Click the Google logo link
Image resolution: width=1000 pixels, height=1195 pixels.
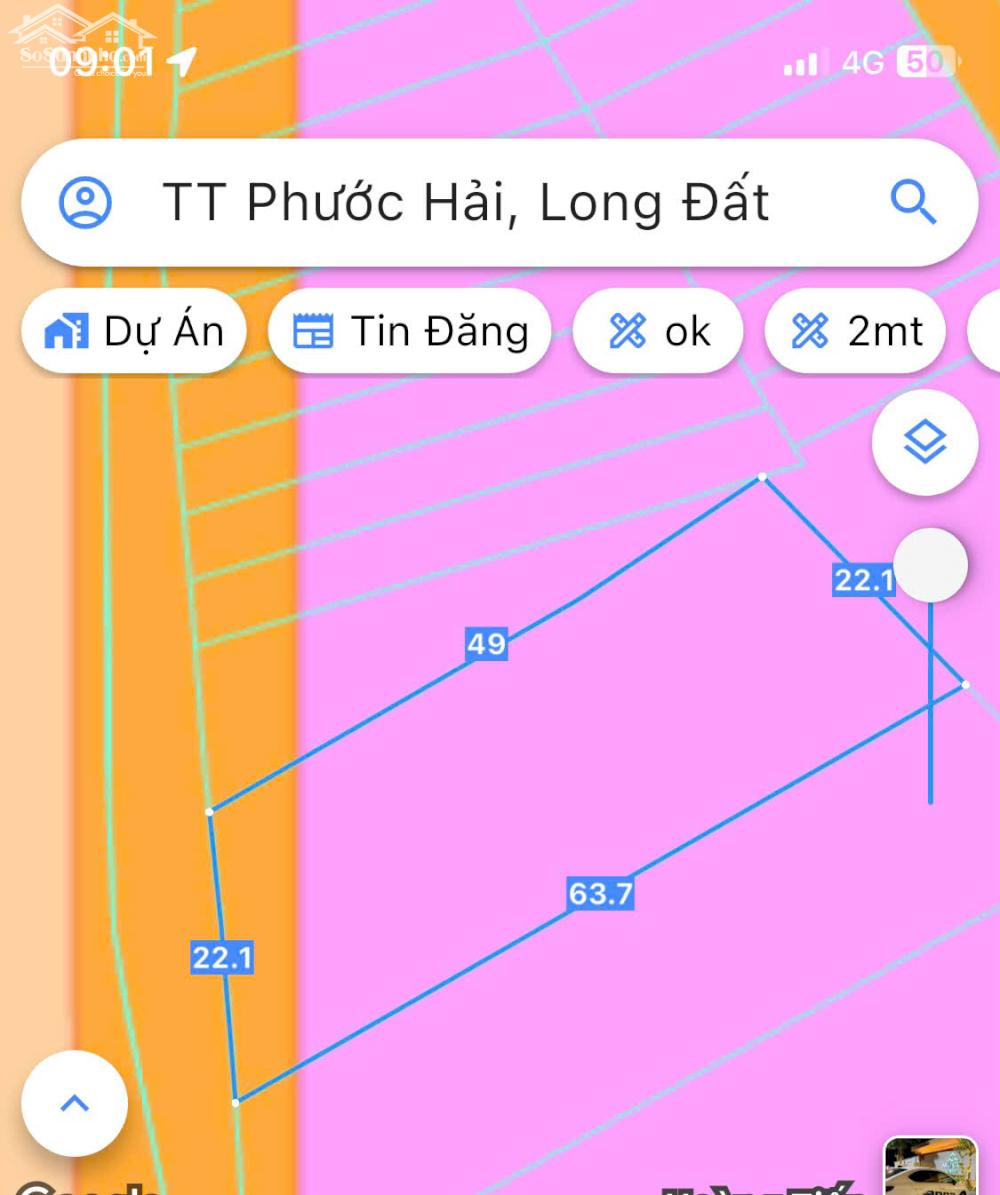pyautogui.click(x=78, y=1188)
